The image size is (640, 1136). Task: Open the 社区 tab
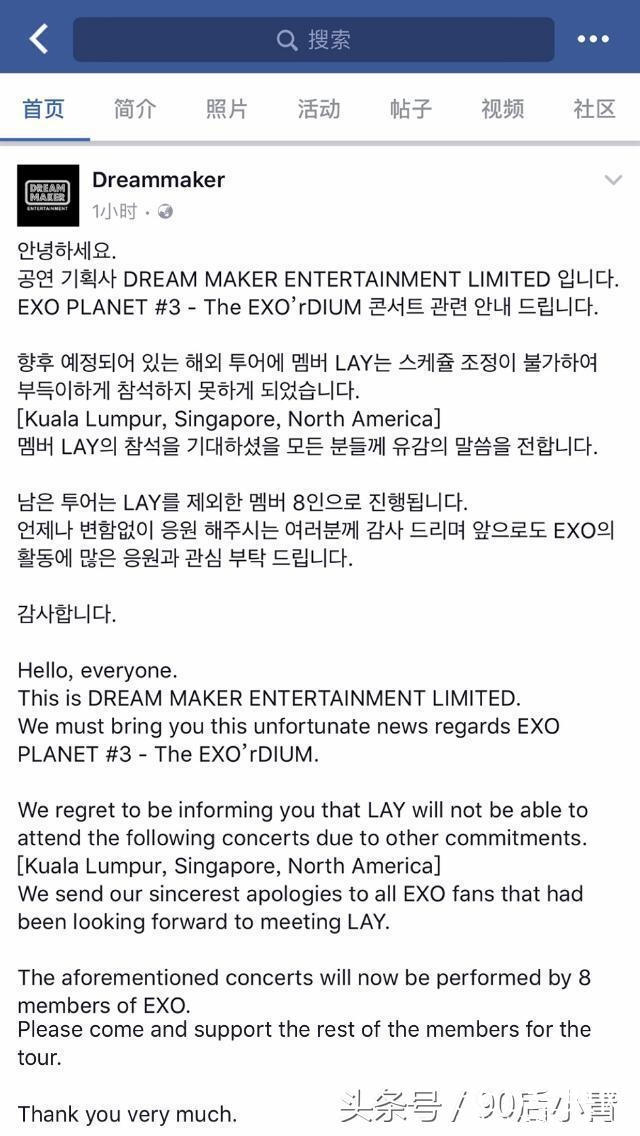594,109
